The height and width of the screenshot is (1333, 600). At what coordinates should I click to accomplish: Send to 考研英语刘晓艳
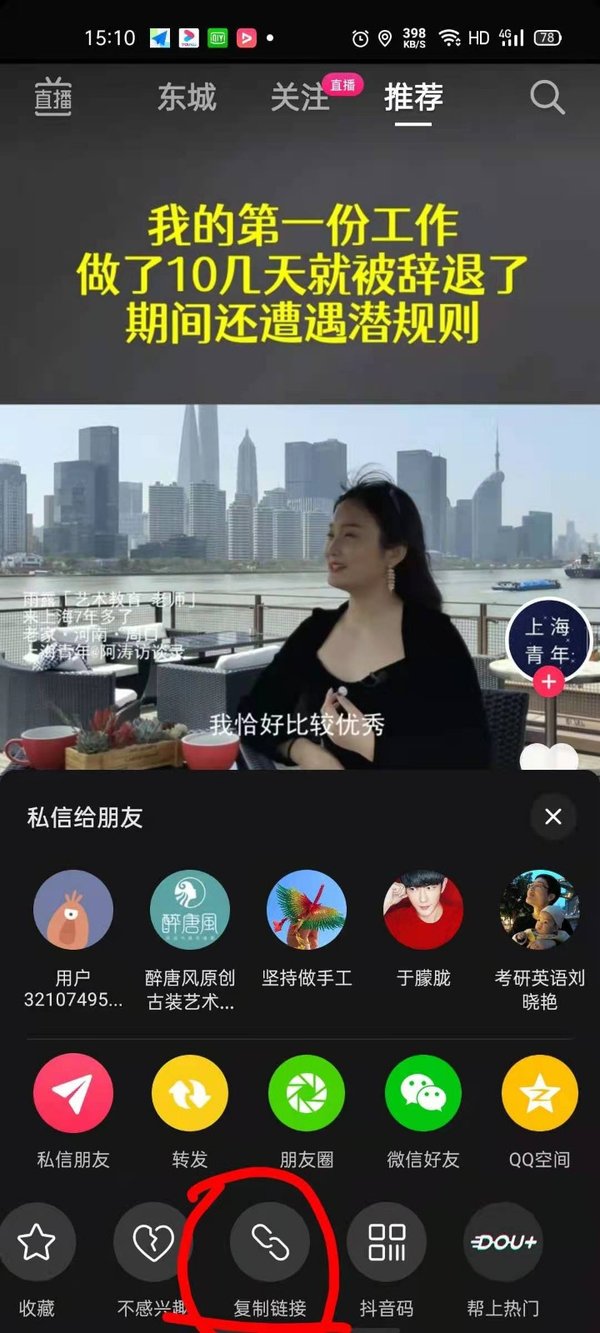(540, 910)
